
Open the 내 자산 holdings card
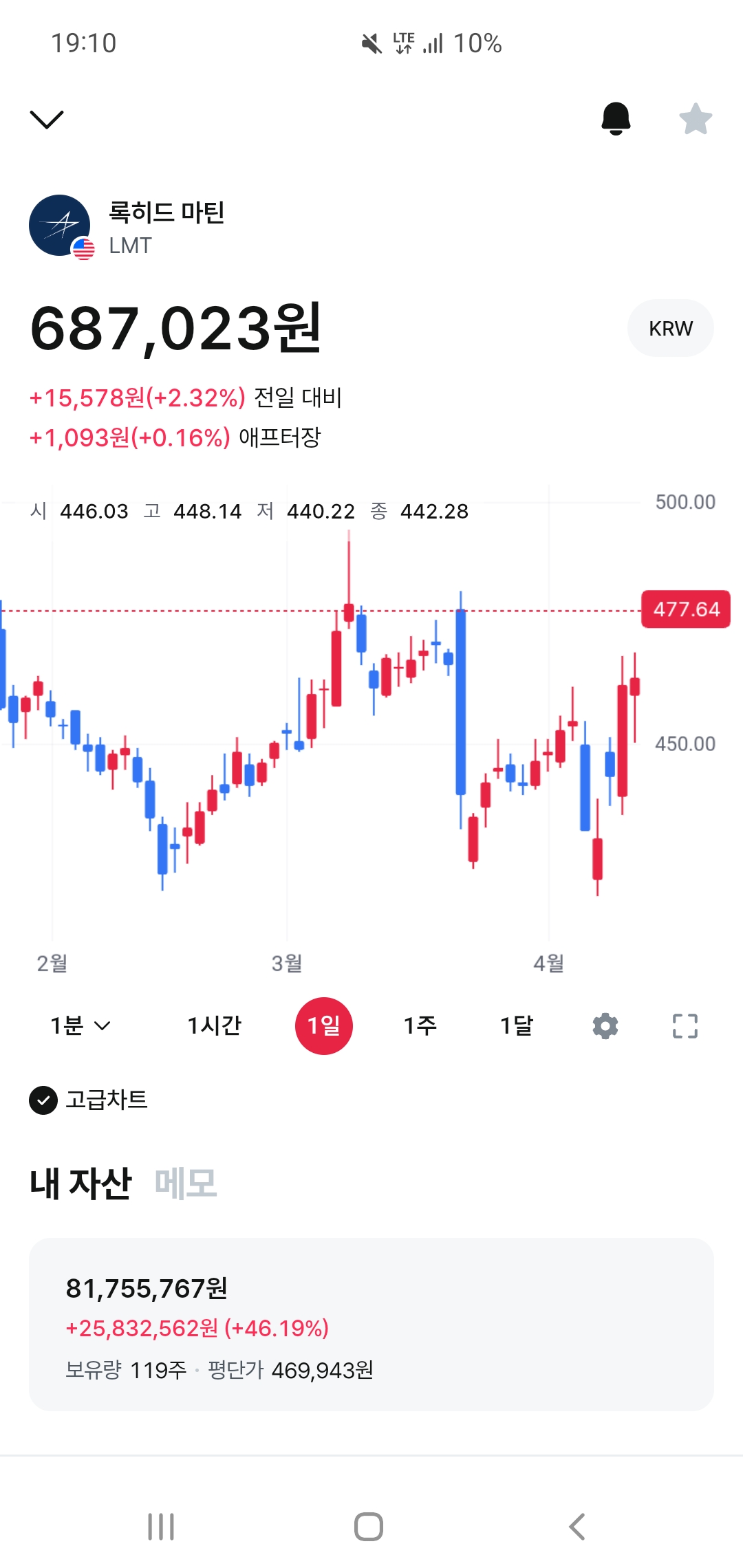point(371,1324)
